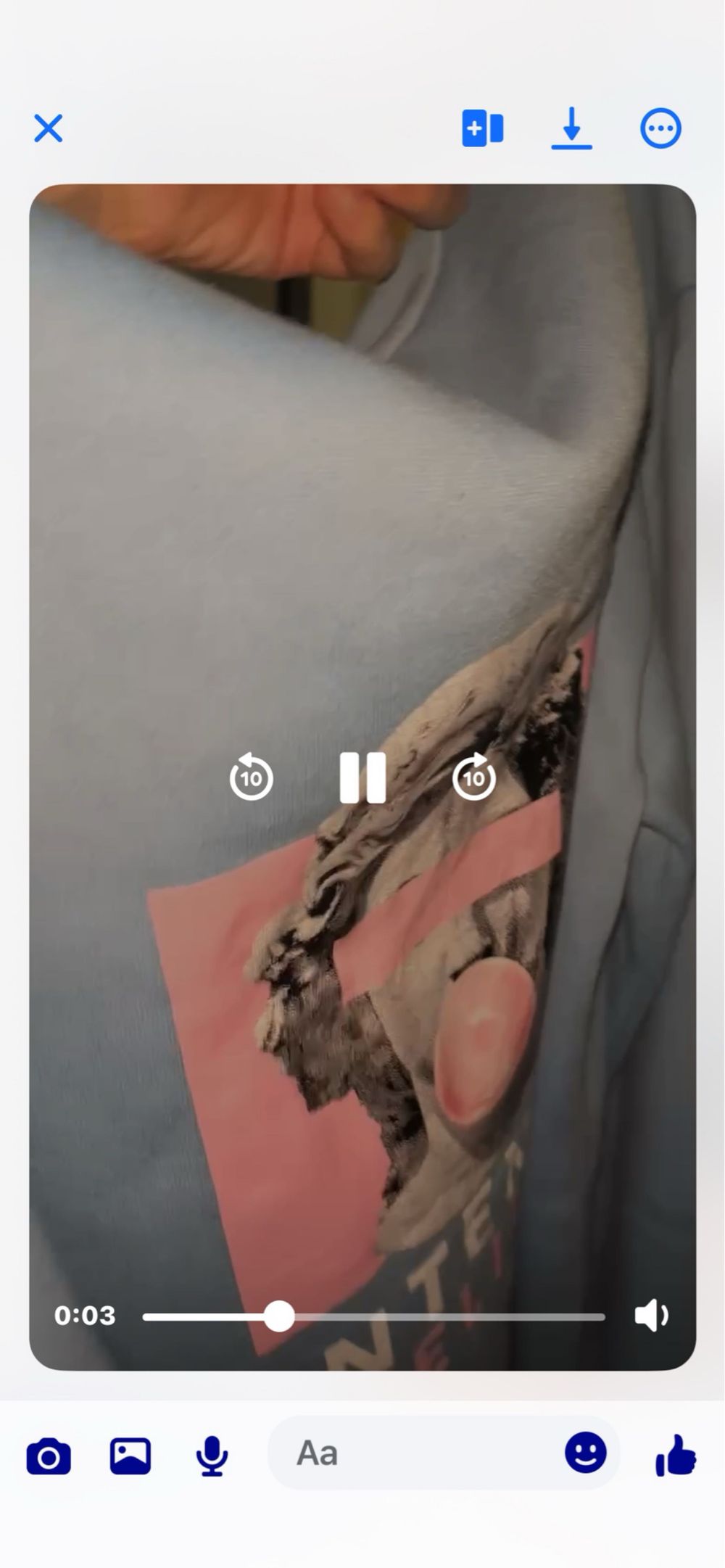Open the emoji picker
The image size is (725, 1568).
pyautogui.click(x=585, y=1453)
